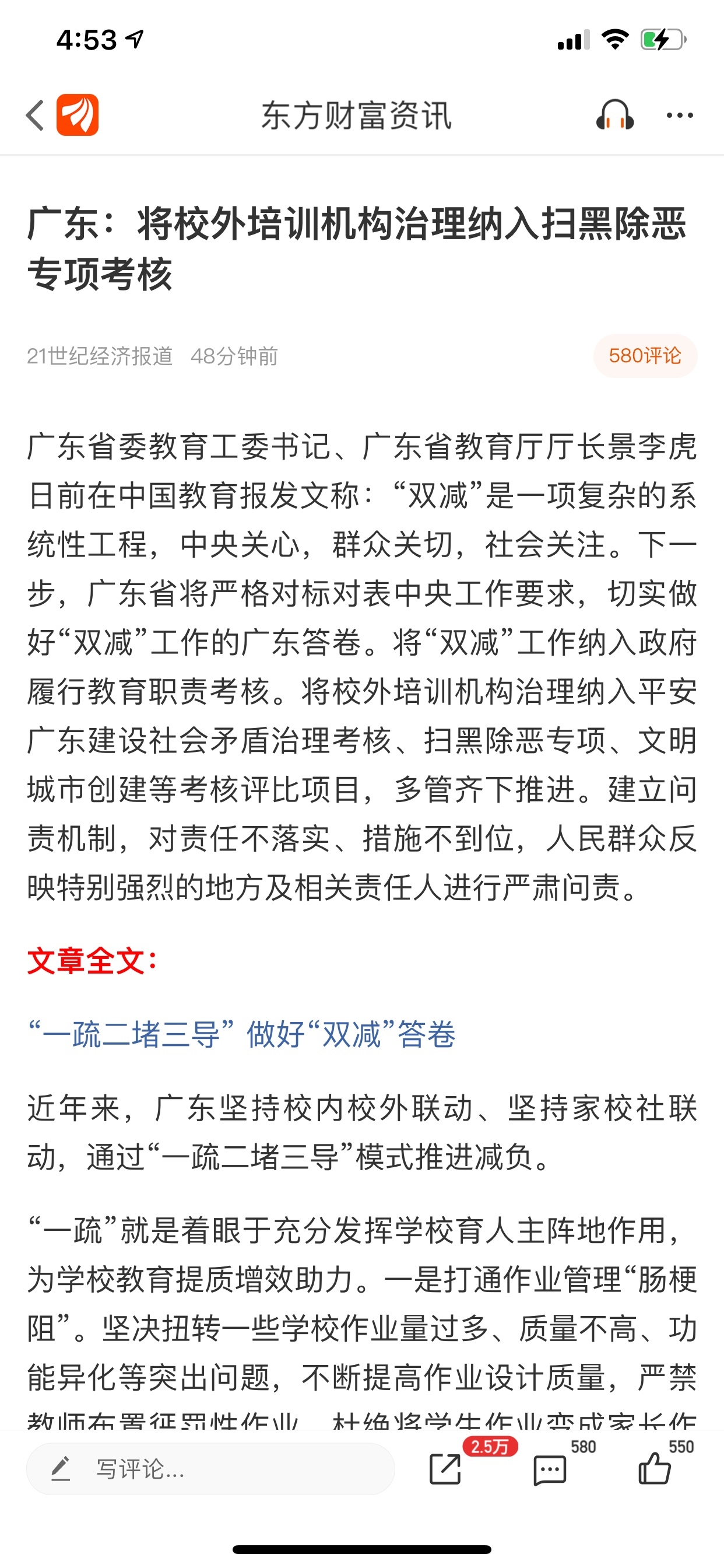Viewport: 724px width, 1568px height.
Task: Like the article with thumbs-up icon
Action: tap(654, 1469)
